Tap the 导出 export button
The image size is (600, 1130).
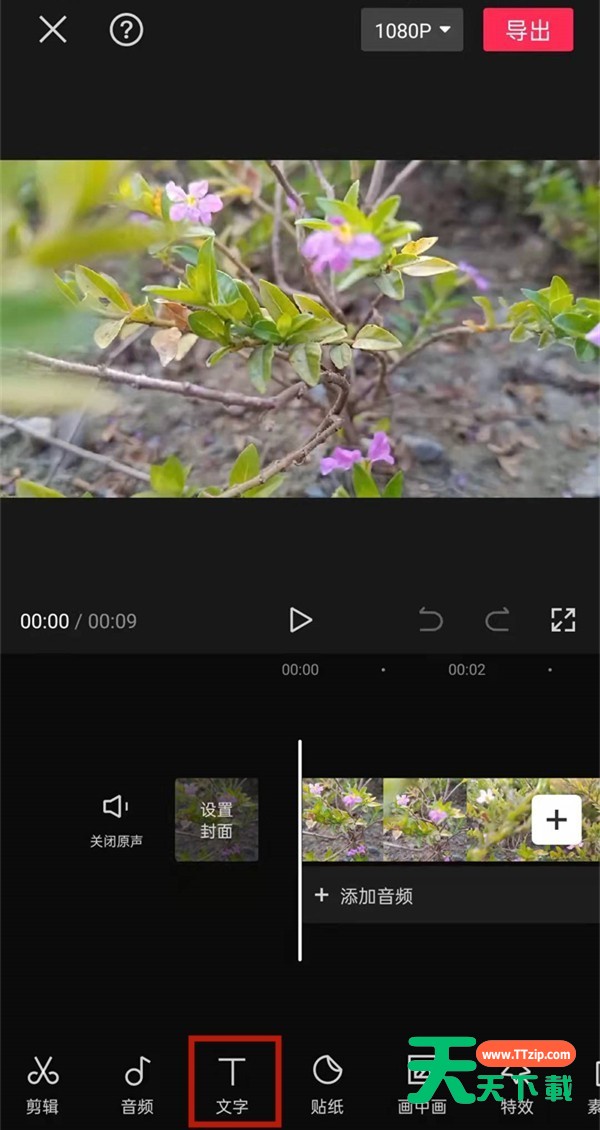tap(528, 31)
